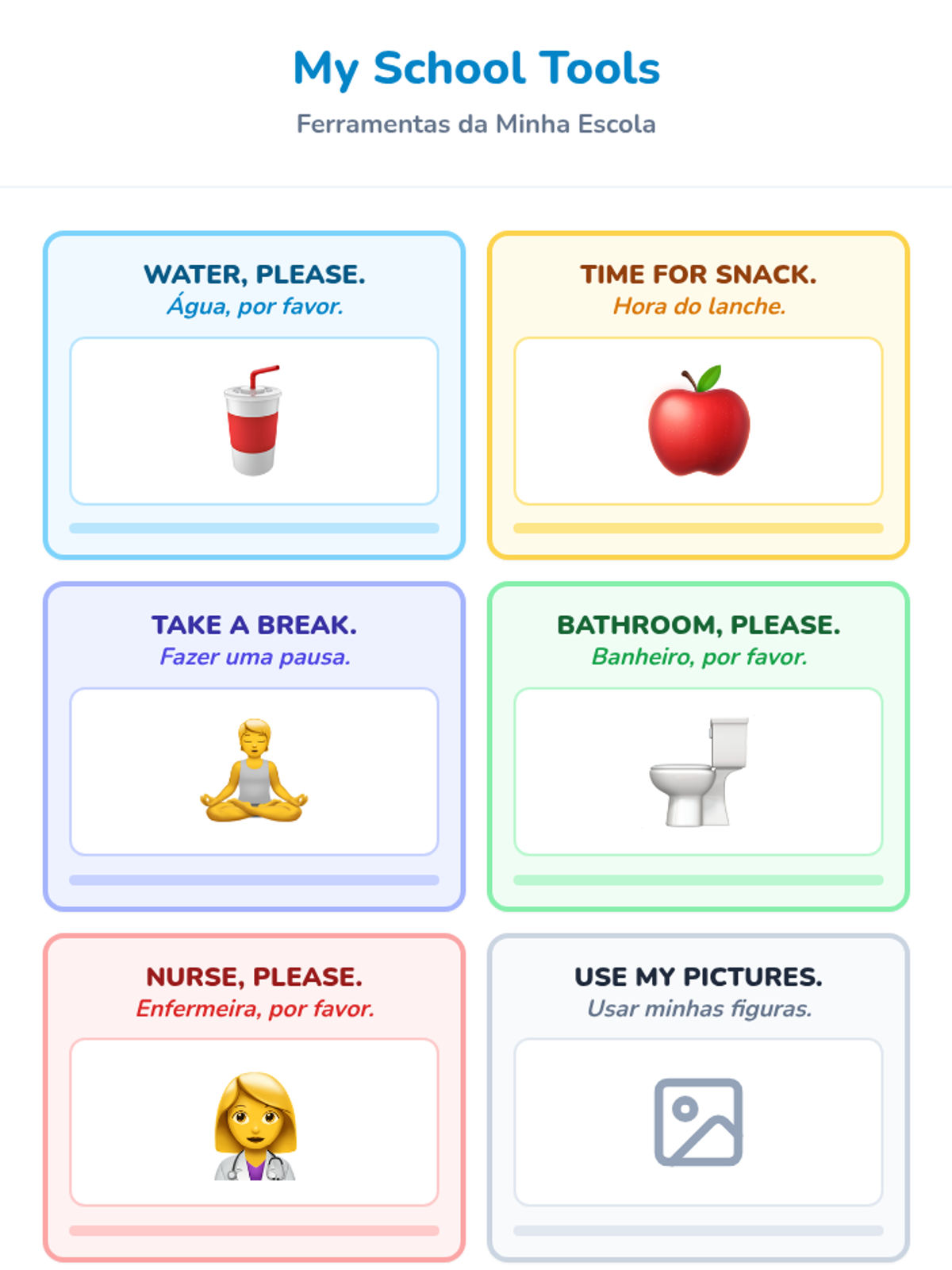Open the "Bathroom, please" card

click(698, 746)
